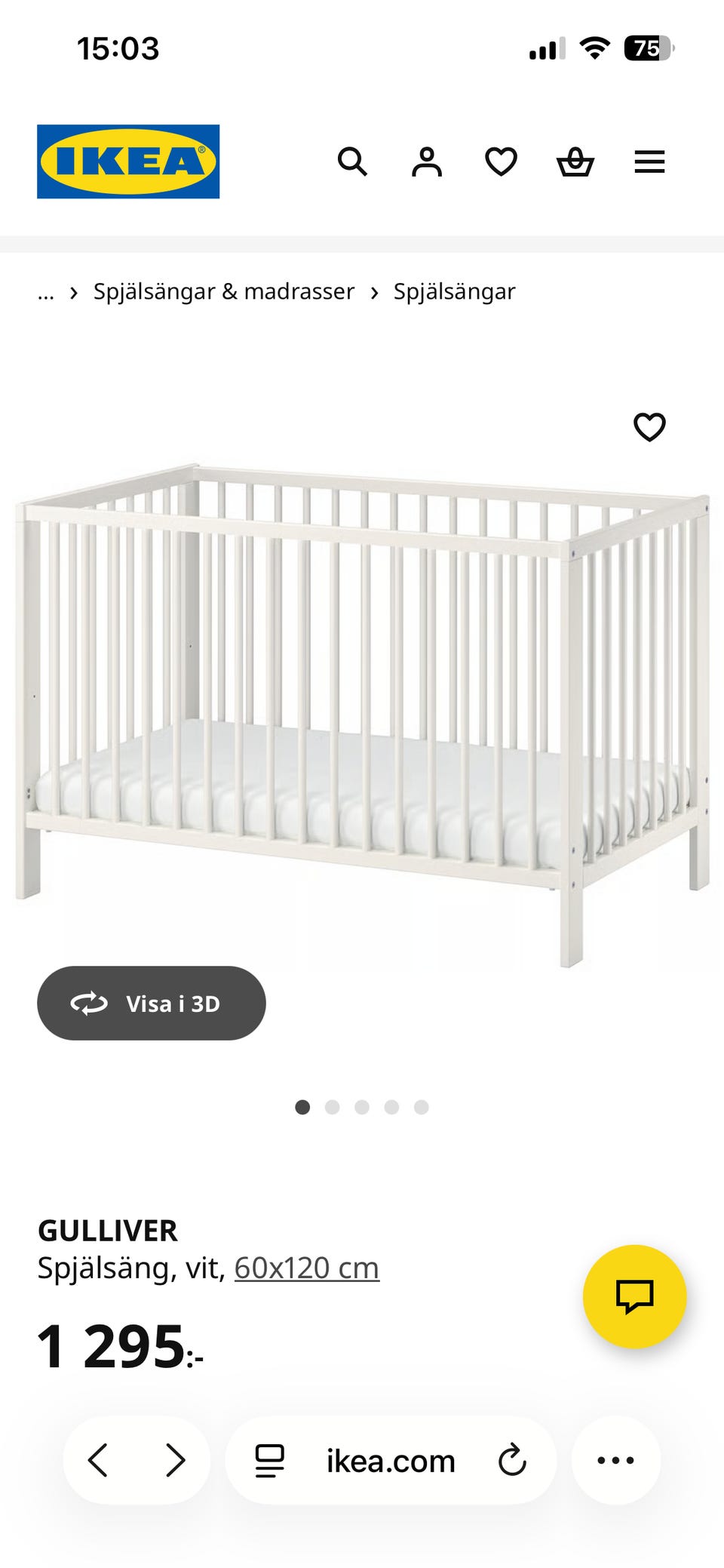Image resolution: width=724 pixels, height=1568 pixels.
Task: Go forward in the browser
Action: point(175,1460)
